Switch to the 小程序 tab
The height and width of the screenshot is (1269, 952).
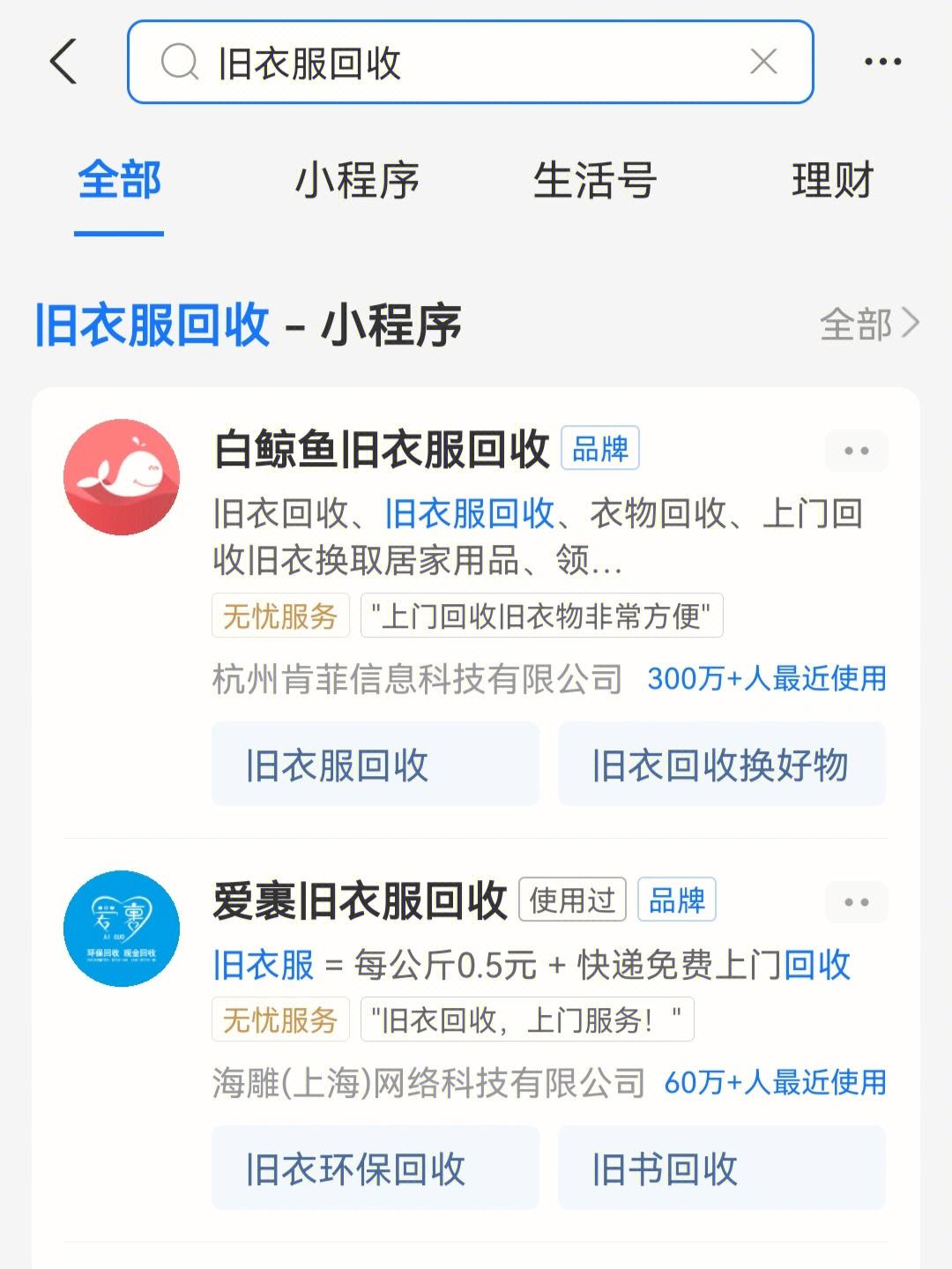(356, 181)
